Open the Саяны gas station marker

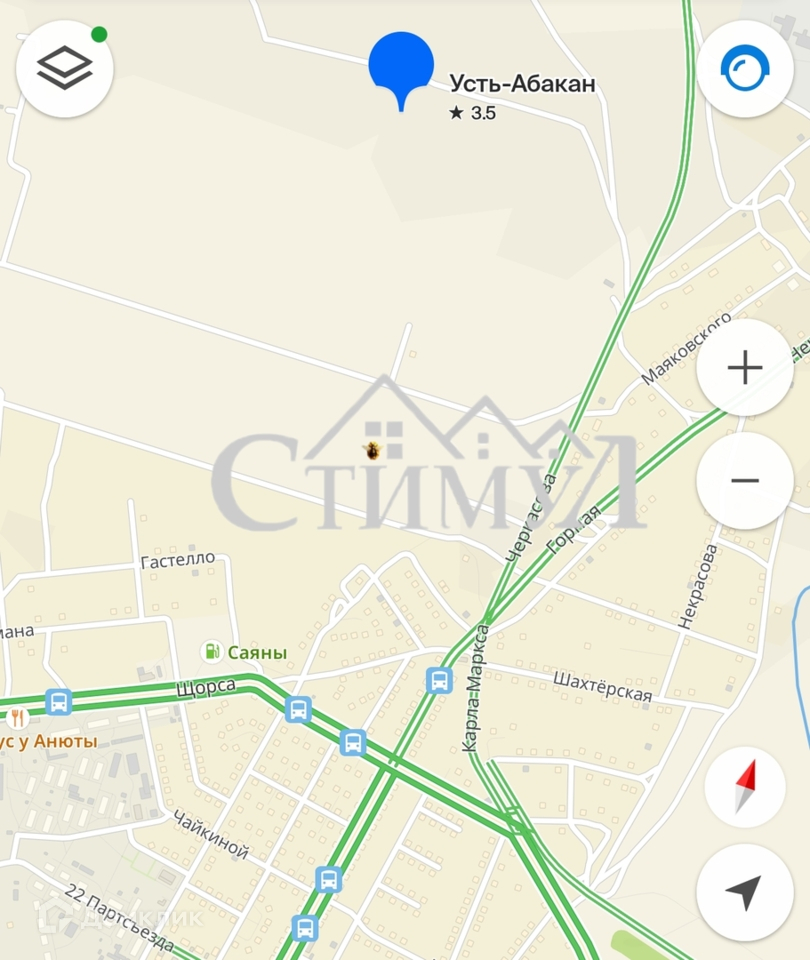[212, 652]
